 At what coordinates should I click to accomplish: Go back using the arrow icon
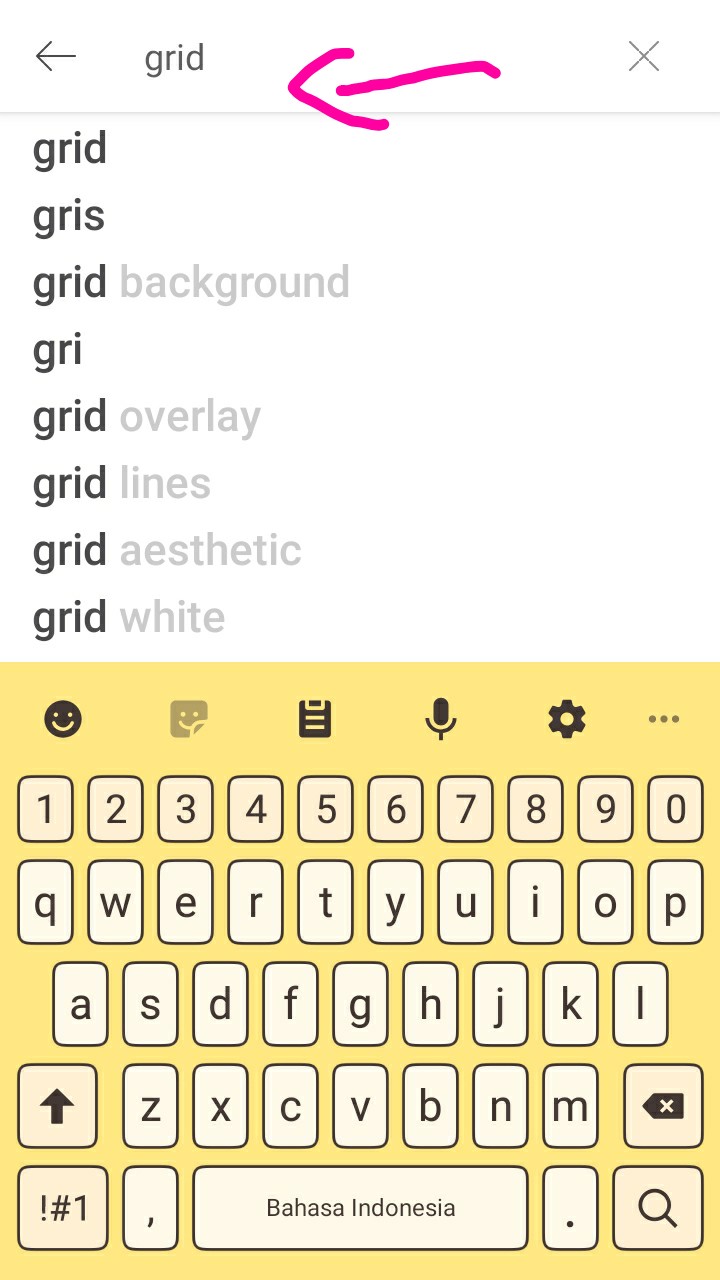pos(56,57)
